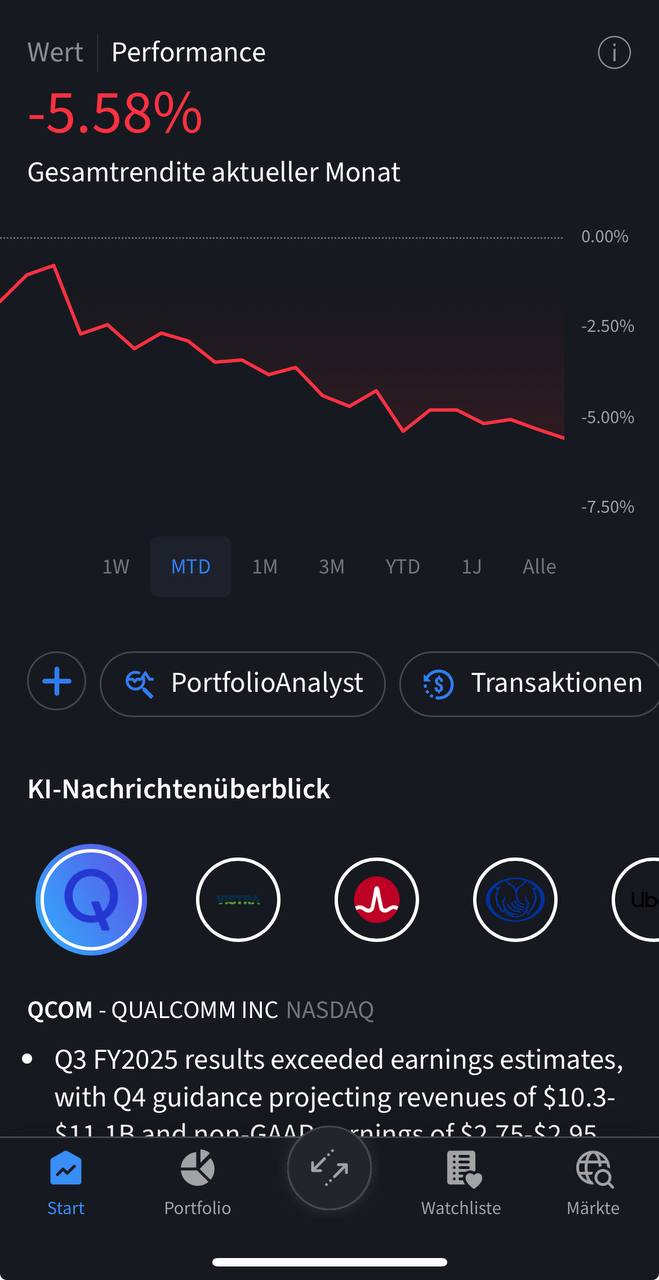The image size is (659, 1280).
Task: Tap the center trade arrows button
Action: 329,1168
